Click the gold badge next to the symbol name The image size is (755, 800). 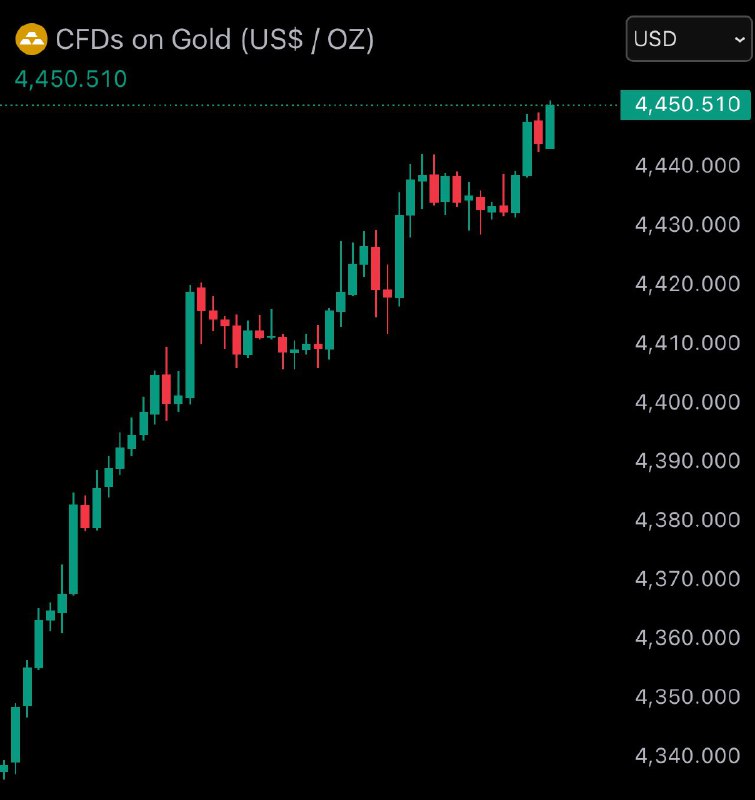(33, 40)
